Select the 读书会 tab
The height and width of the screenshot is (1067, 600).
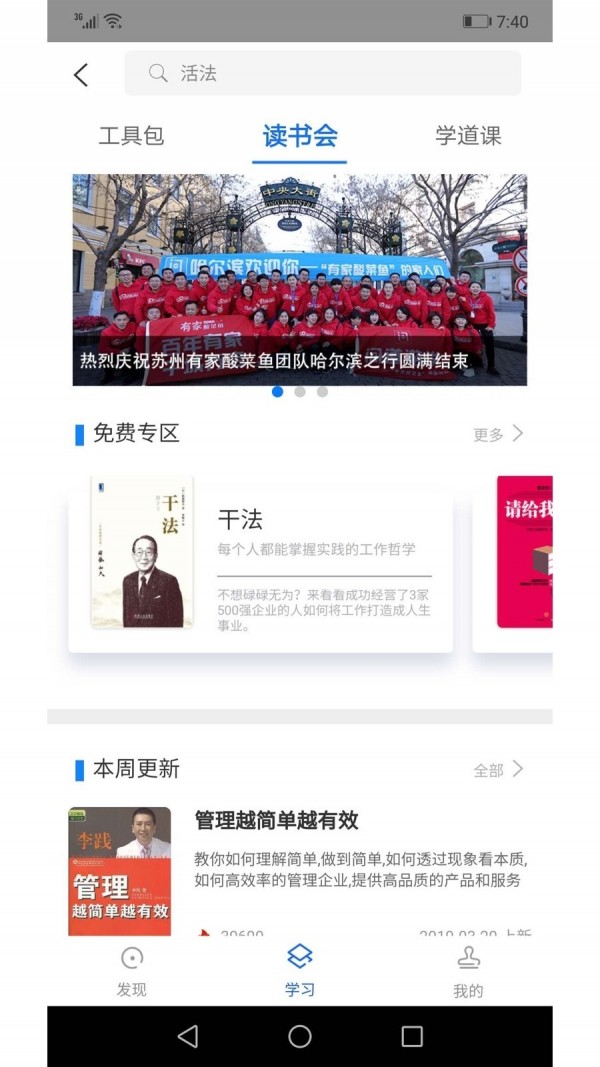(x=299, y=136)
